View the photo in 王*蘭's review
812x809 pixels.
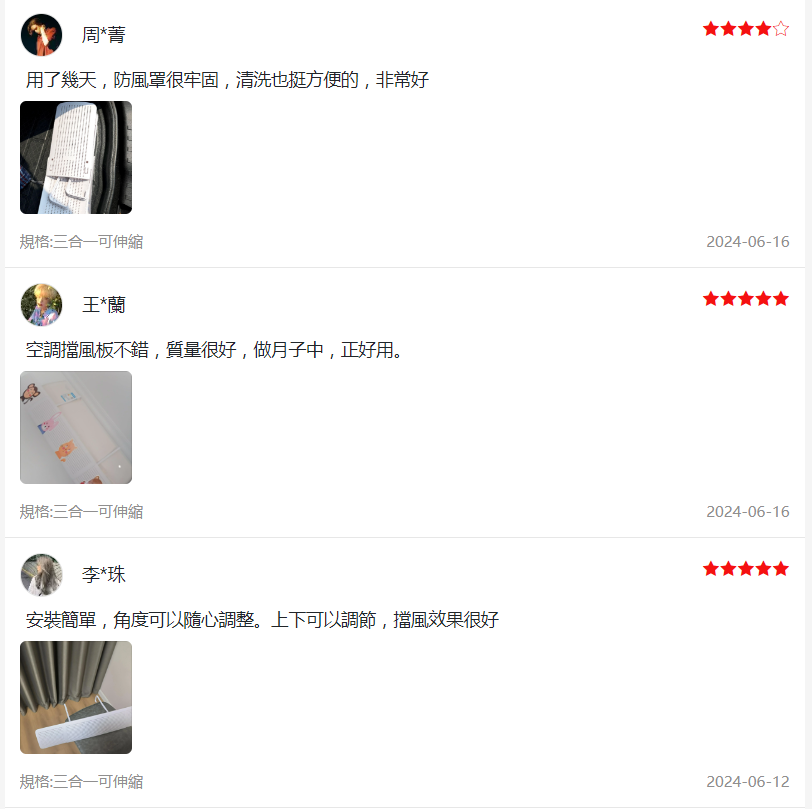tap(76, 427)
